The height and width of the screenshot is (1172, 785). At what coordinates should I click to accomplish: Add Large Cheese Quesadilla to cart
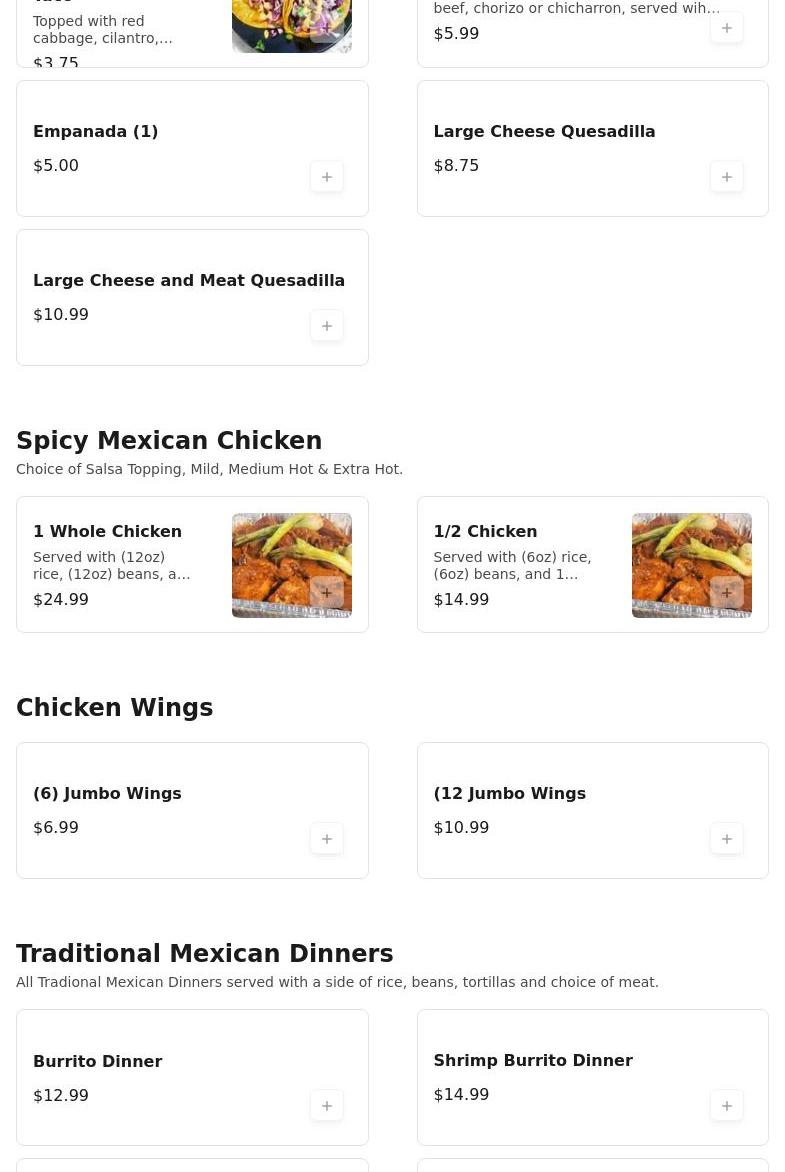(727, 177)
